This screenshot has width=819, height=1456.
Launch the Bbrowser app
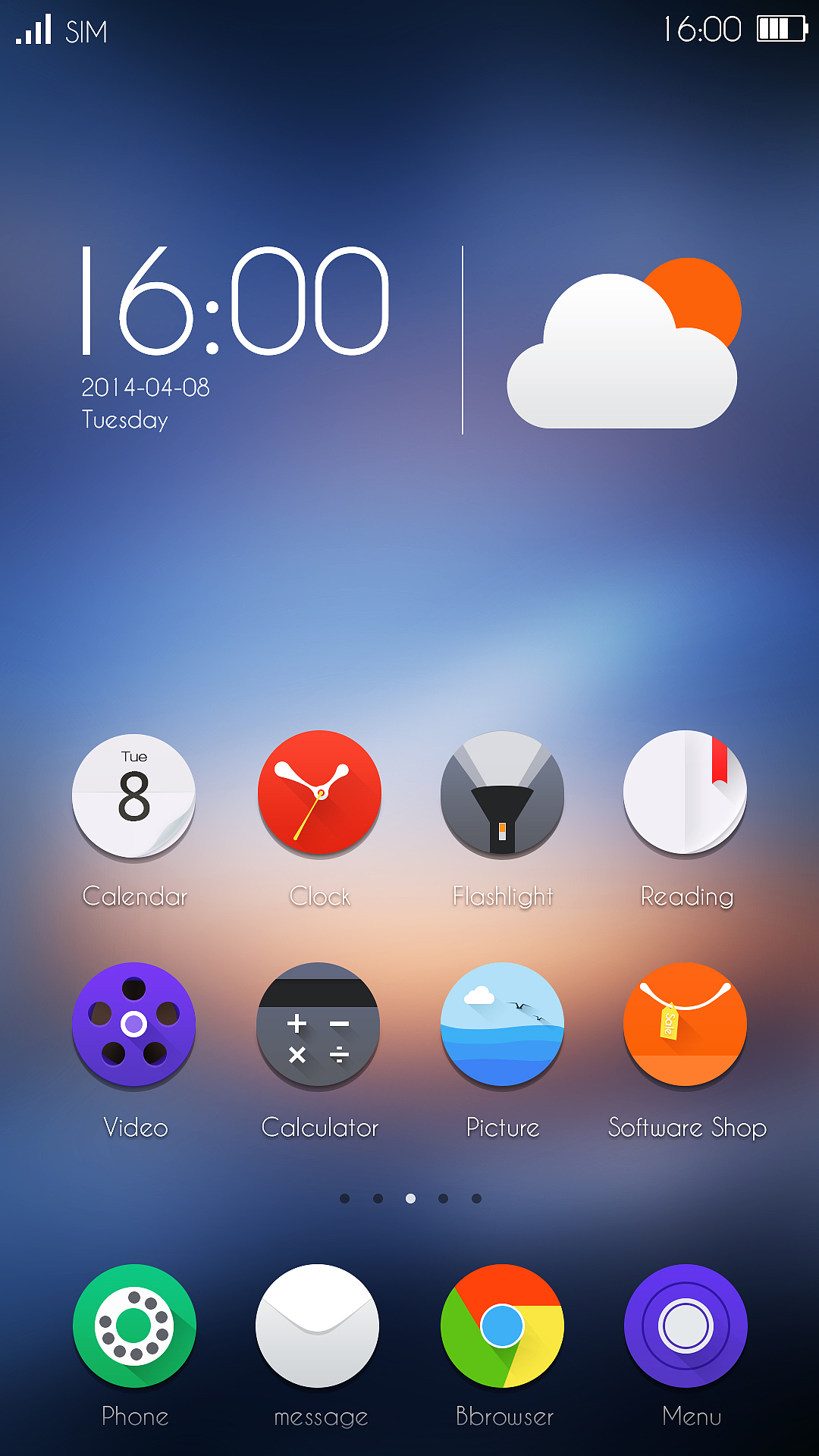[x=502, y=1326]
